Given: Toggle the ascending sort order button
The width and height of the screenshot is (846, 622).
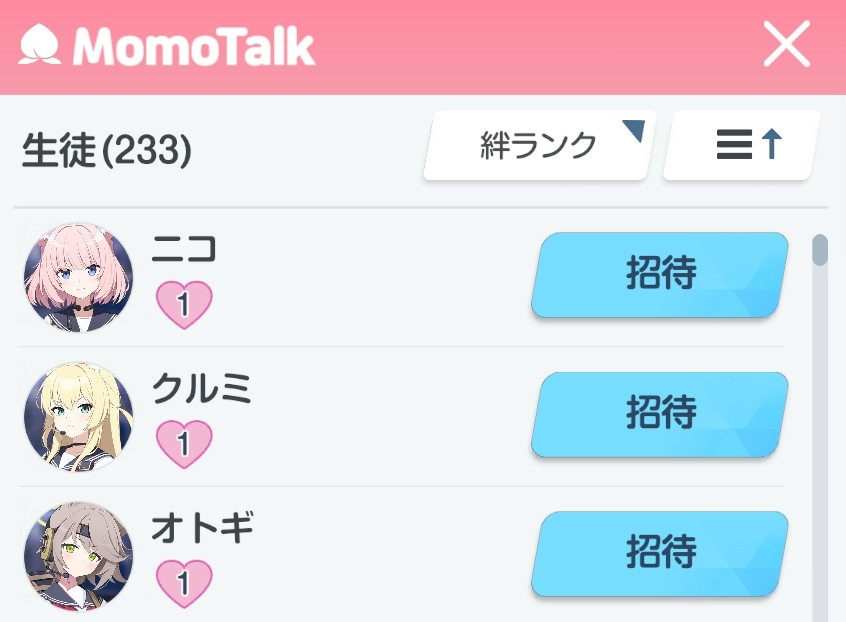Looking at the screenshot, I should click(x=741, y=146).
